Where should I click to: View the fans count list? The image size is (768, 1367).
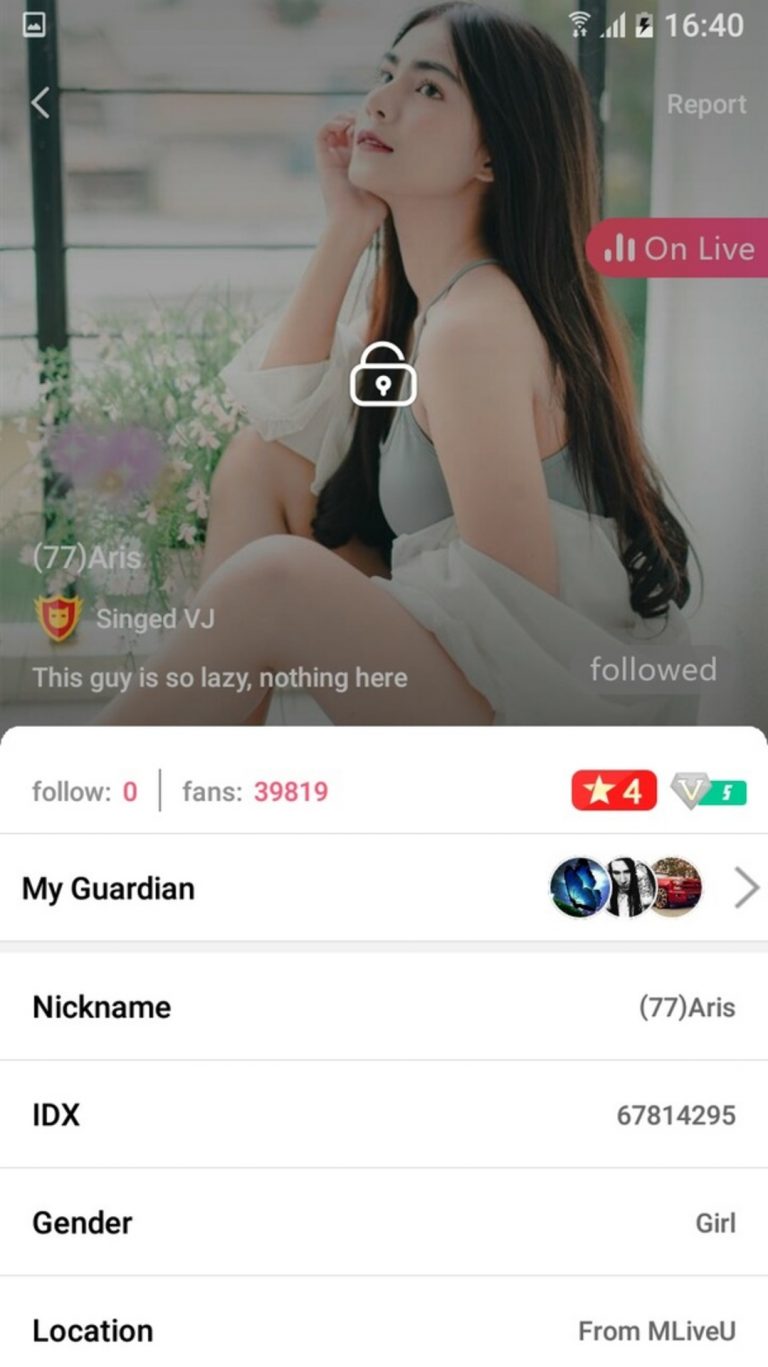click(255, 792)
